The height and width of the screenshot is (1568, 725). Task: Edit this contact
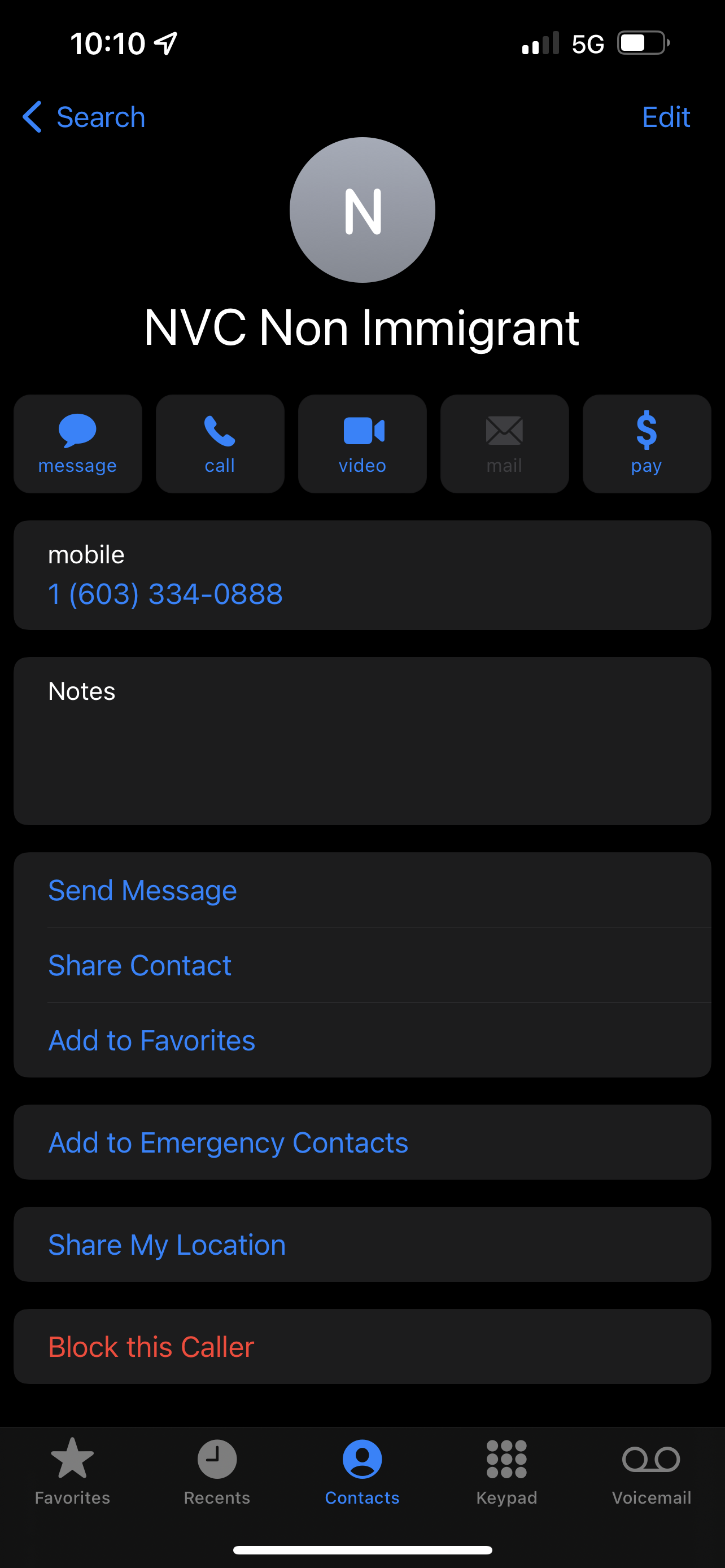click(x=666, y=117)
